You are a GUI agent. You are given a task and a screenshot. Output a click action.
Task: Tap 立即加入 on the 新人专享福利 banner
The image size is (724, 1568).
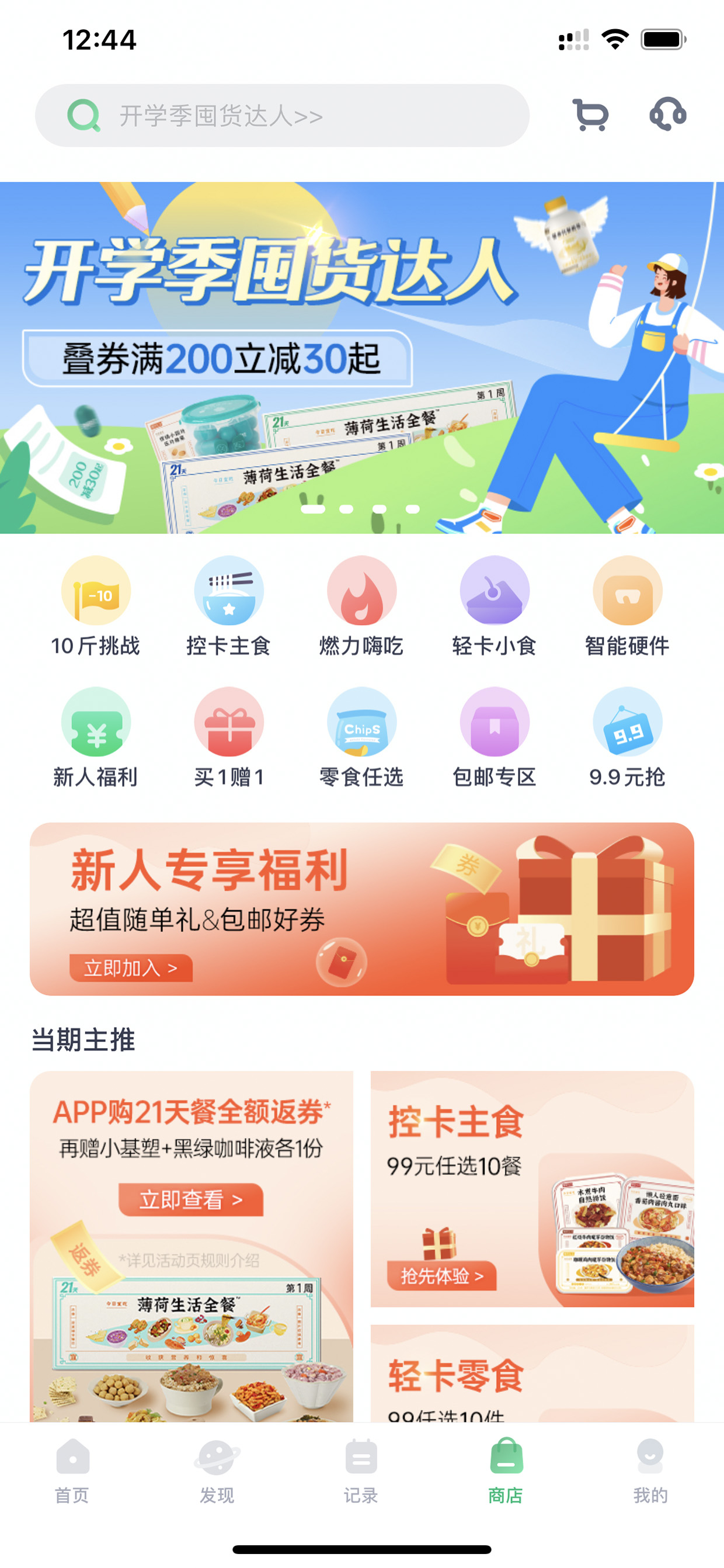pyautogui.click(x=131, y=967)
